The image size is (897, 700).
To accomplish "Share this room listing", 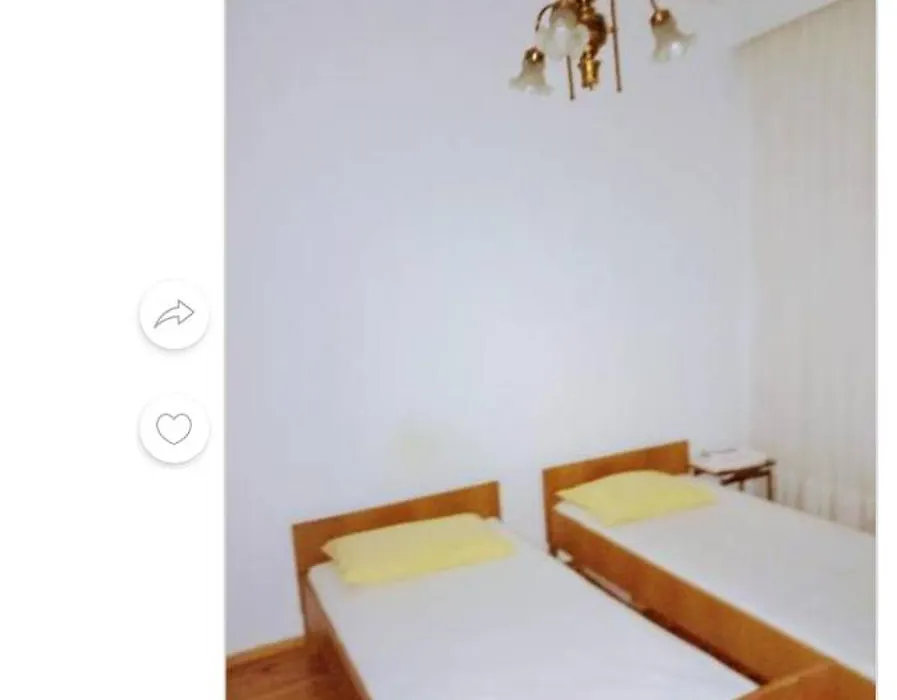I will pos(174,315).
